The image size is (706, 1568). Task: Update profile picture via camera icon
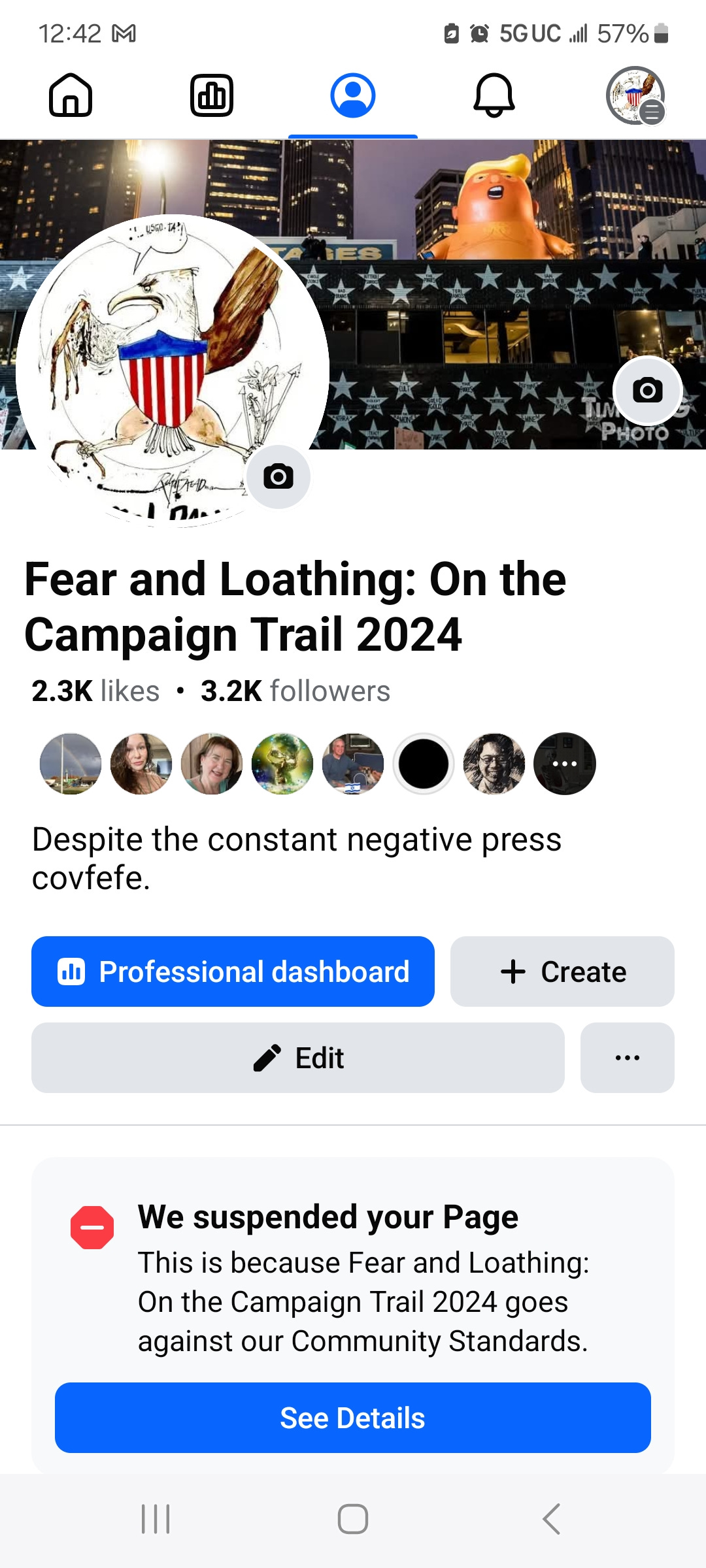click(x=278, y=477)
